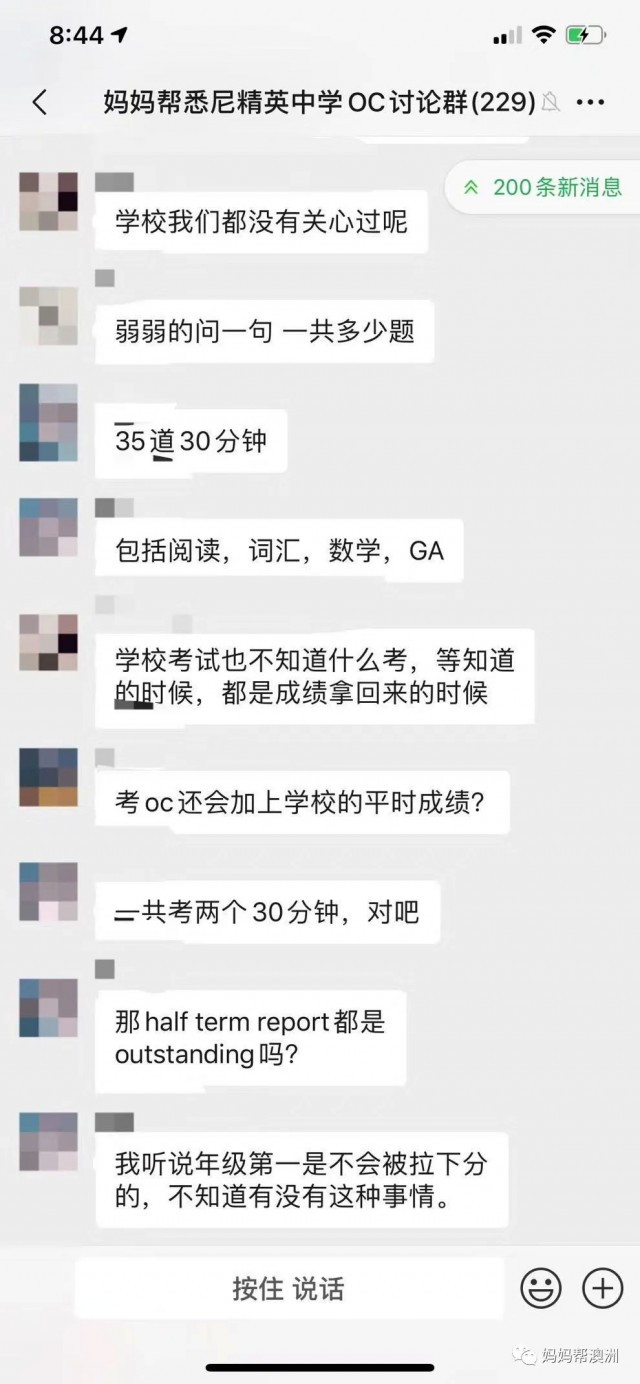This screenshot has width=640, height=1384.
Task: Open avatar next to 35道30分钟 message
Action: pos(49,423)
